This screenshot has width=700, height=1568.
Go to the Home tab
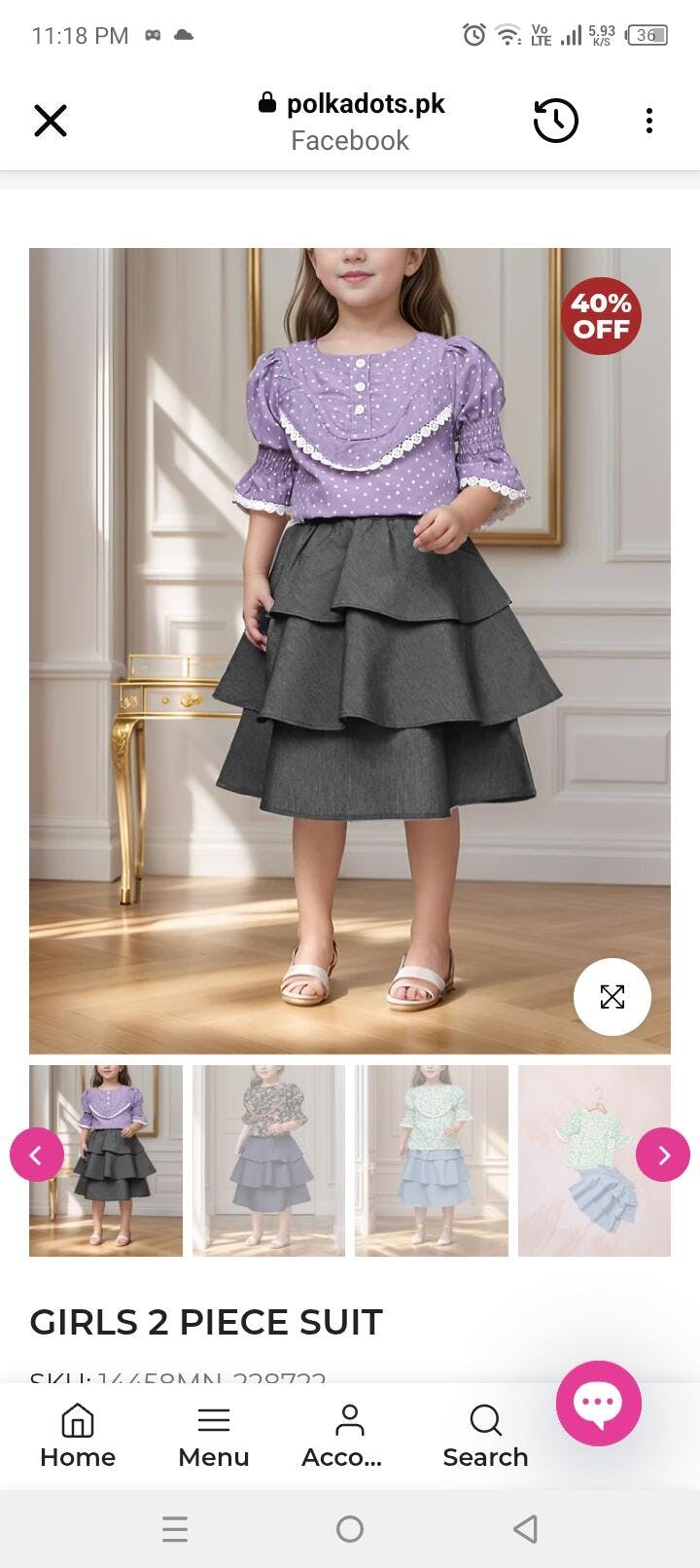78,1436
